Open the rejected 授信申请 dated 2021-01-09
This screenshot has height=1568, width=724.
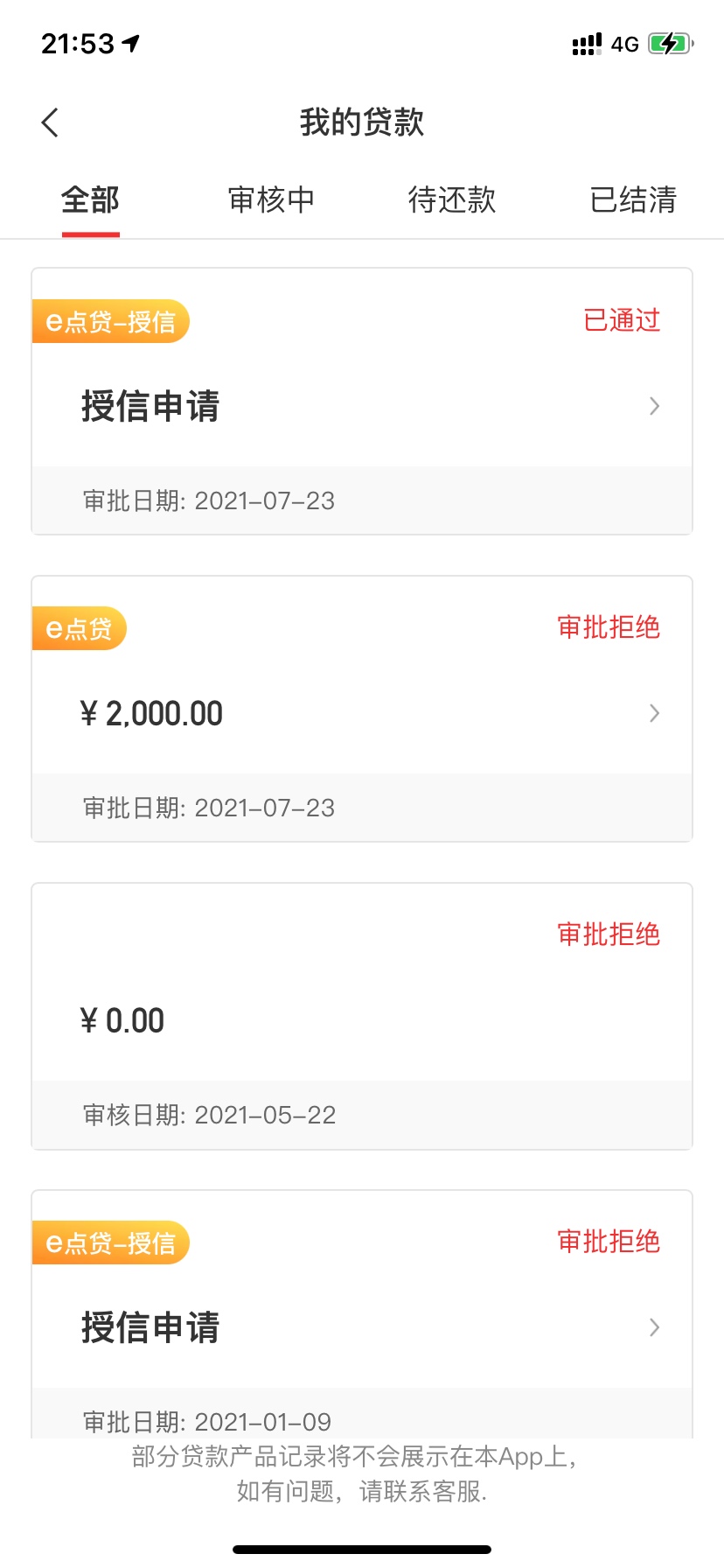pos(362,1314)
